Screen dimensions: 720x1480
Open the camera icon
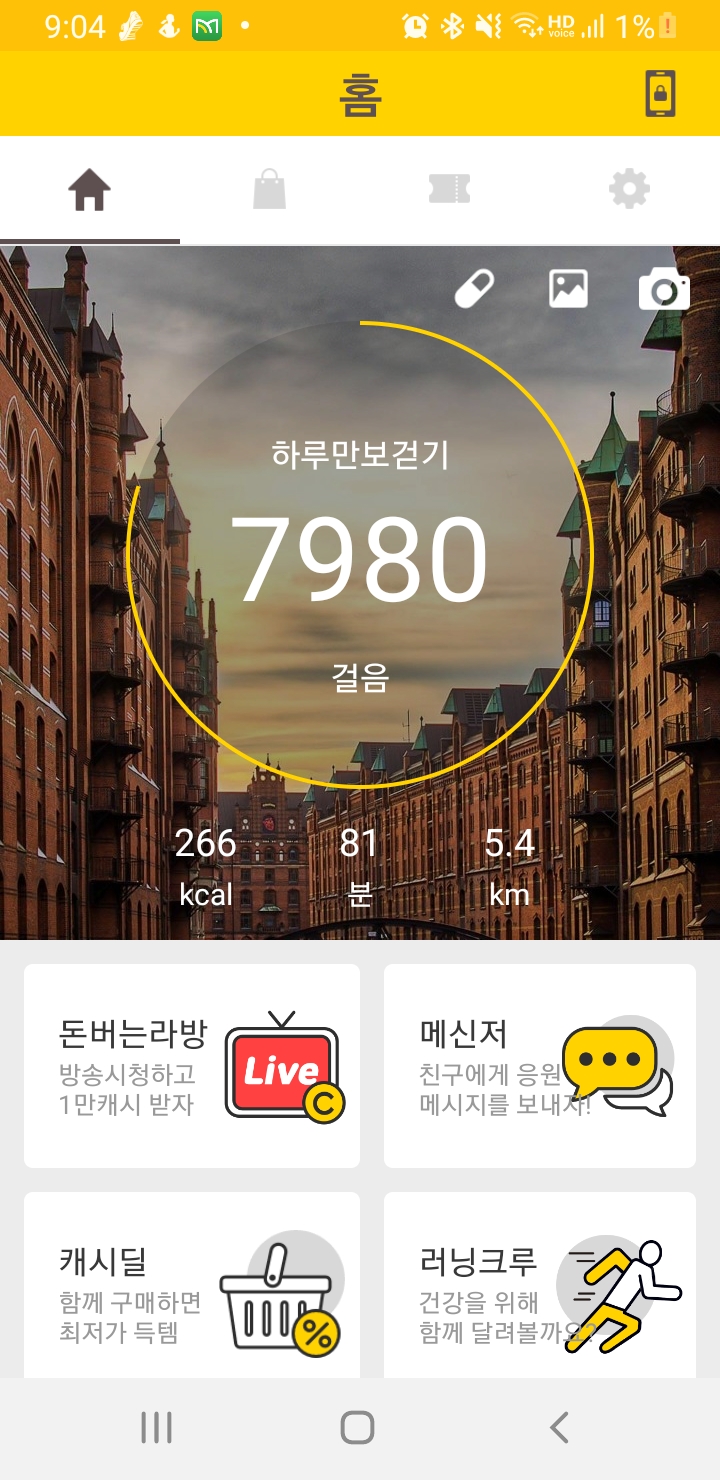(664, 290)
